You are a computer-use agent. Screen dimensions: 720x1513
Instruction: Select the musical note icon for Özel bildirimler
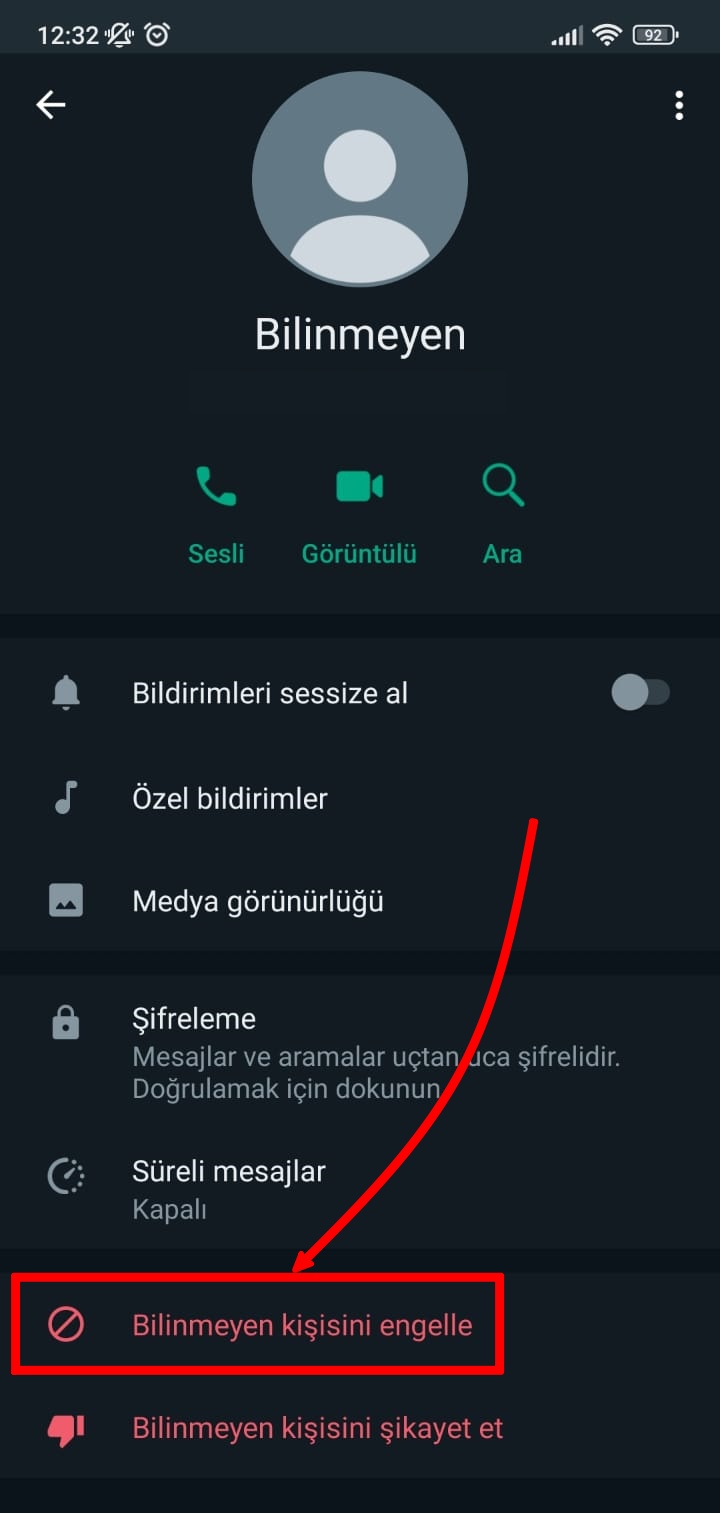66,798
